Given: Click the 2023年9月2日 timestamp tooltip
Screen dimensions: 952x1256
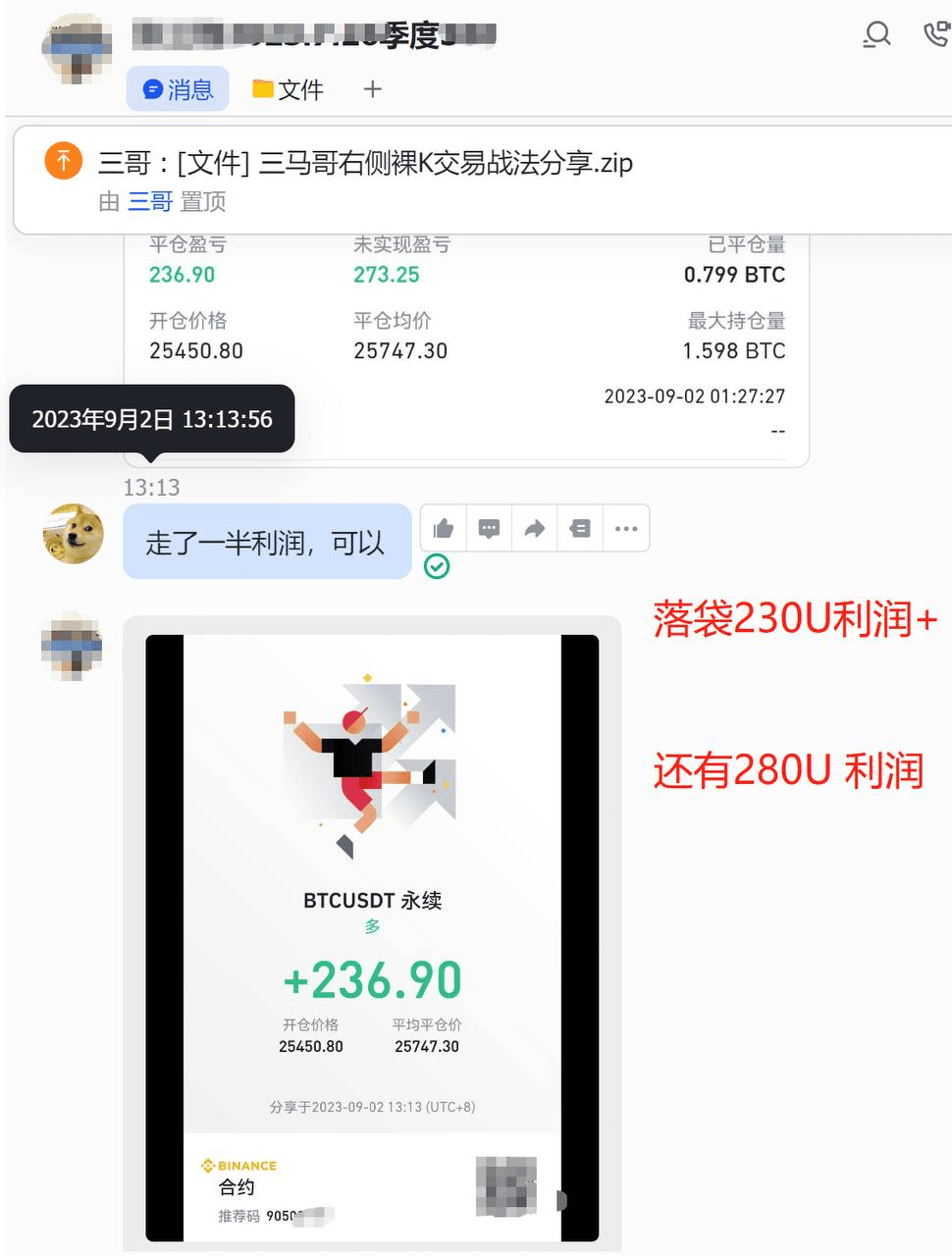Looking at the screenshot, I should (x=151, y=419).
